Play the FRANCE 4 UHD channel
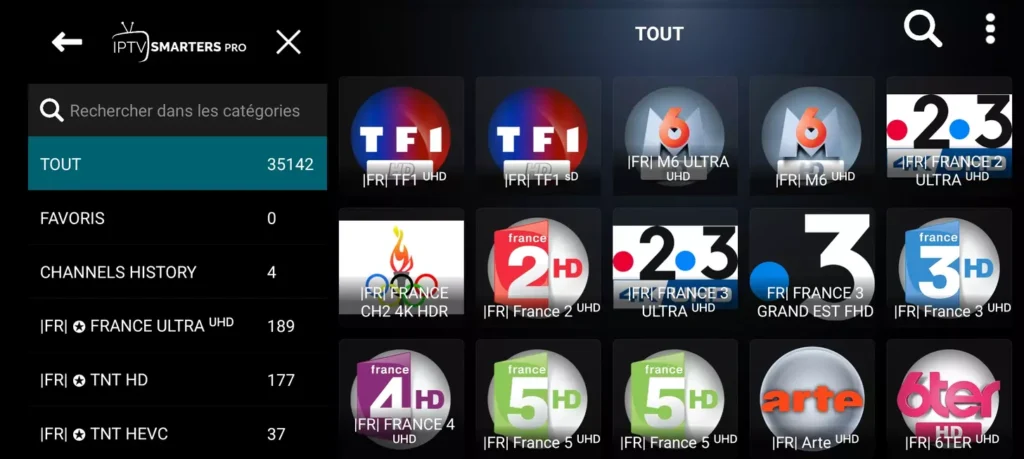 pos(401,398)
